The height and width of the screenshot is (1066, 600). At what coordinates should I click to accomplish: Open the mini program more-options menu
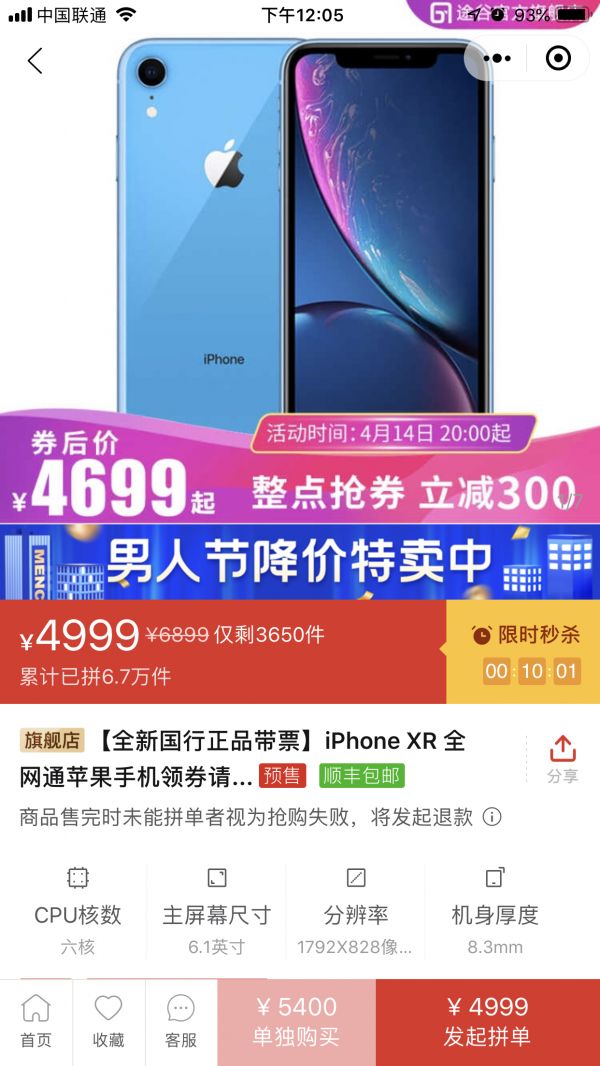click(497, 59)
